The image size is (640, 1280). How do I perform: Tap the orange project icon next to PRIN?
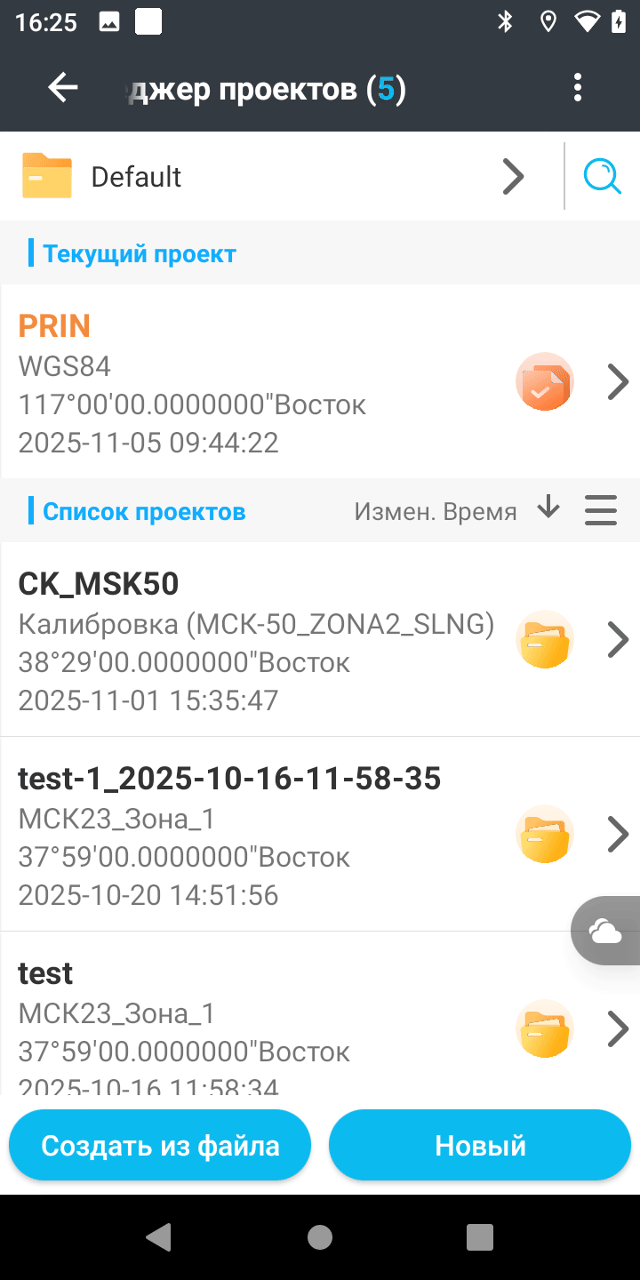pos(544,382)
